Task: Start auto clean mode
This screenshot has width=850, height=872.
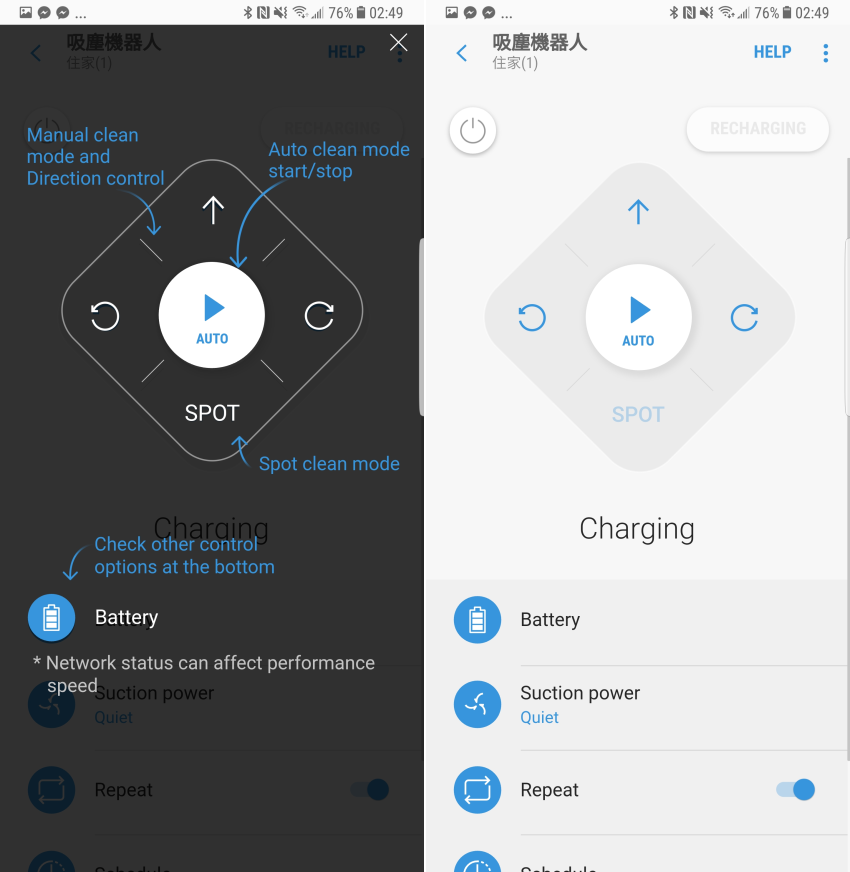Action: tap(638, 317)
